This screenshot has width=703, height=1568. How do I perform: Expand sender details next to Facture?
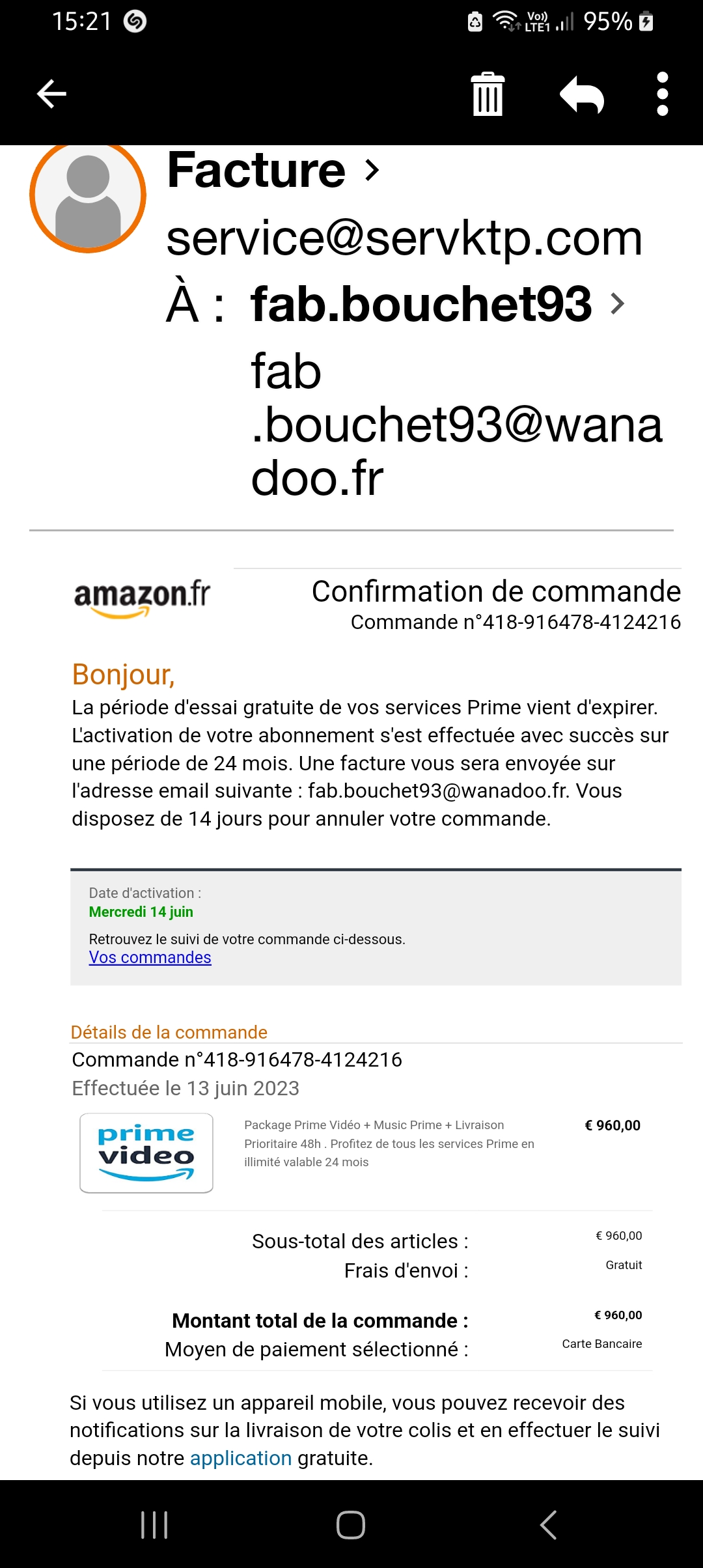[x=372, y=171]
